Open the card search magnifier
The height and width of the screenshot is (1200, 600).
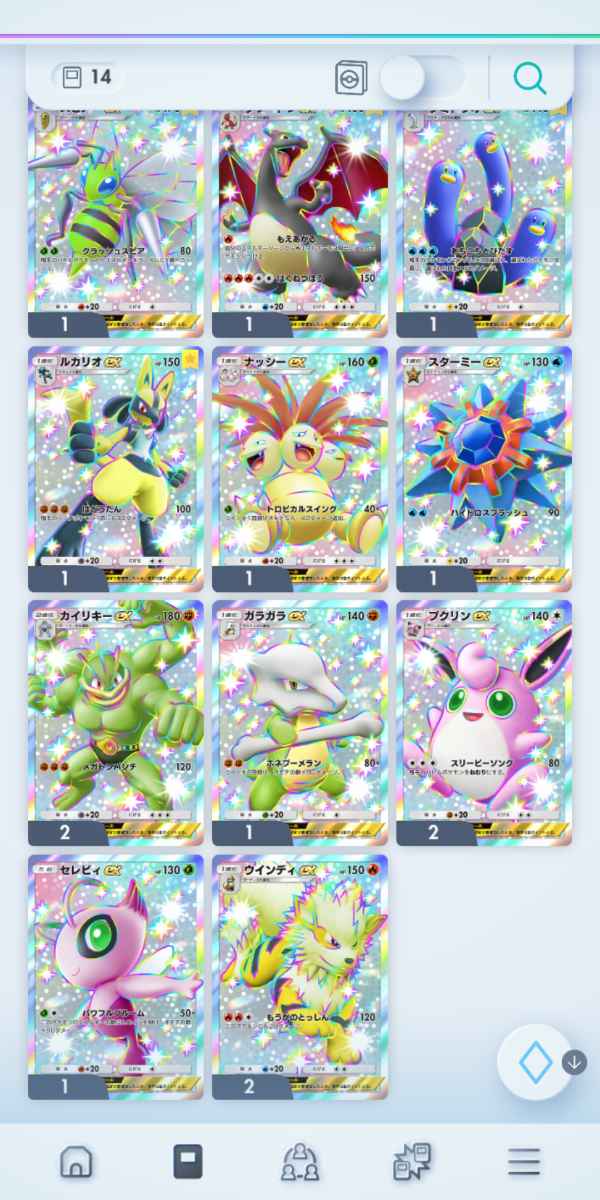[x=530, y=76]
